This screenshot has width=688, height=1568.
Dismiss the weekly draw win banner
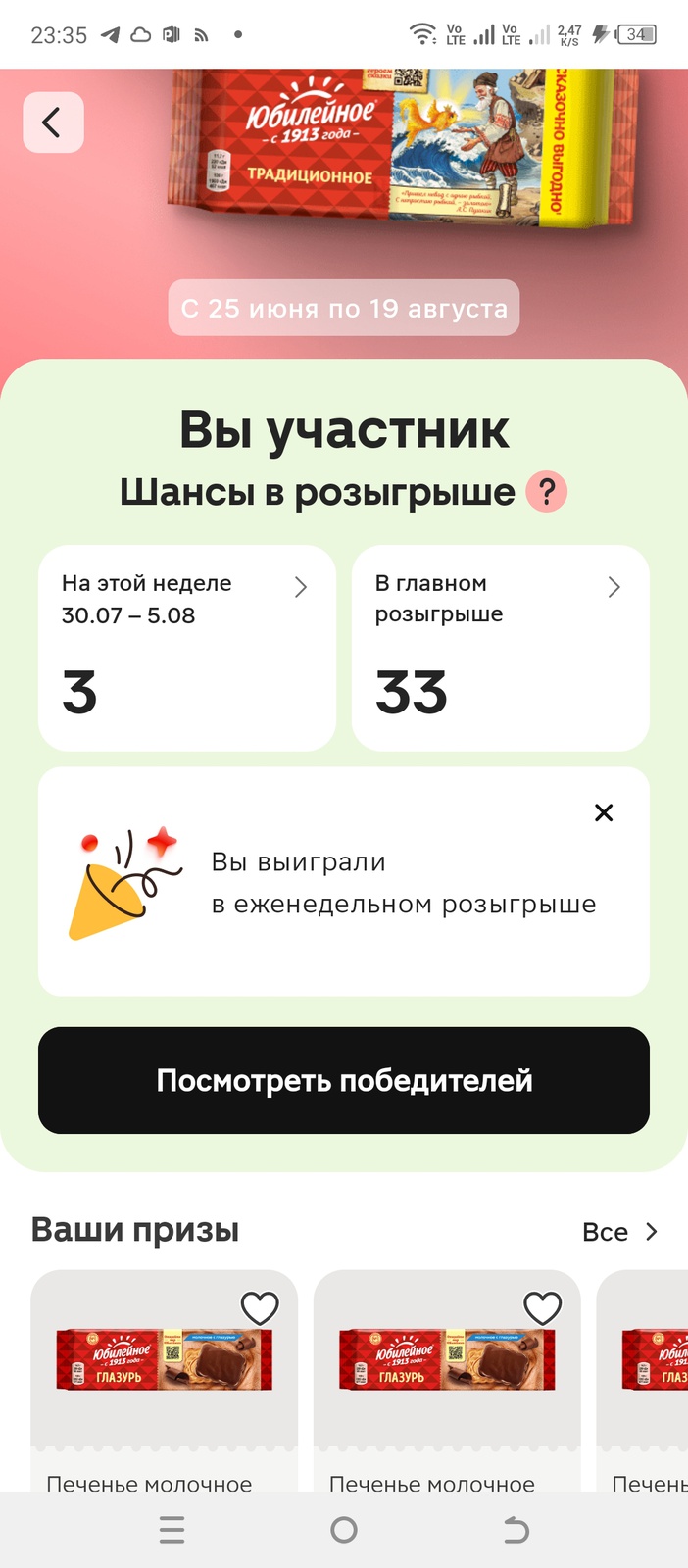pos(604,812)
